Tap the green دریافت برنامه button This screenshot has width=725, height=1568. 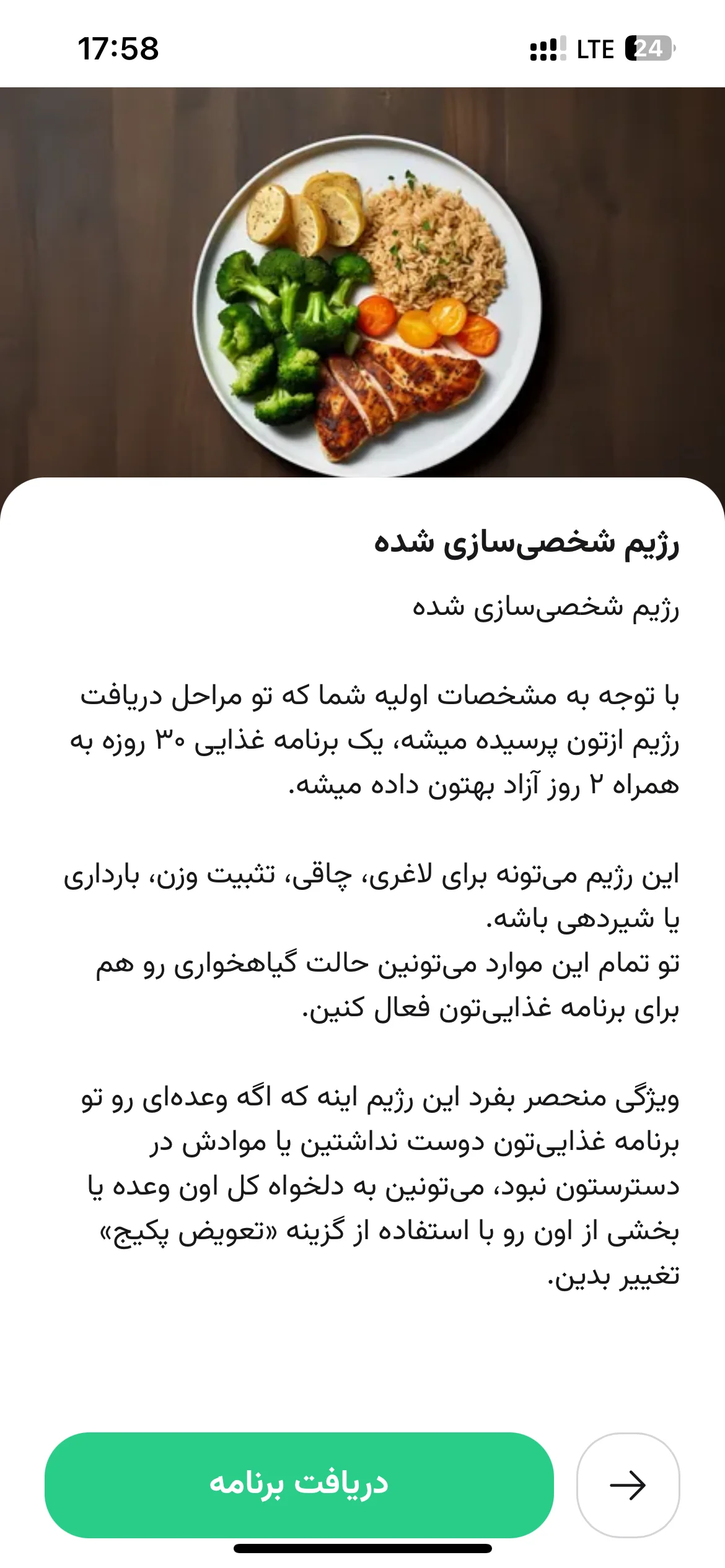(x=299, y=1484)
